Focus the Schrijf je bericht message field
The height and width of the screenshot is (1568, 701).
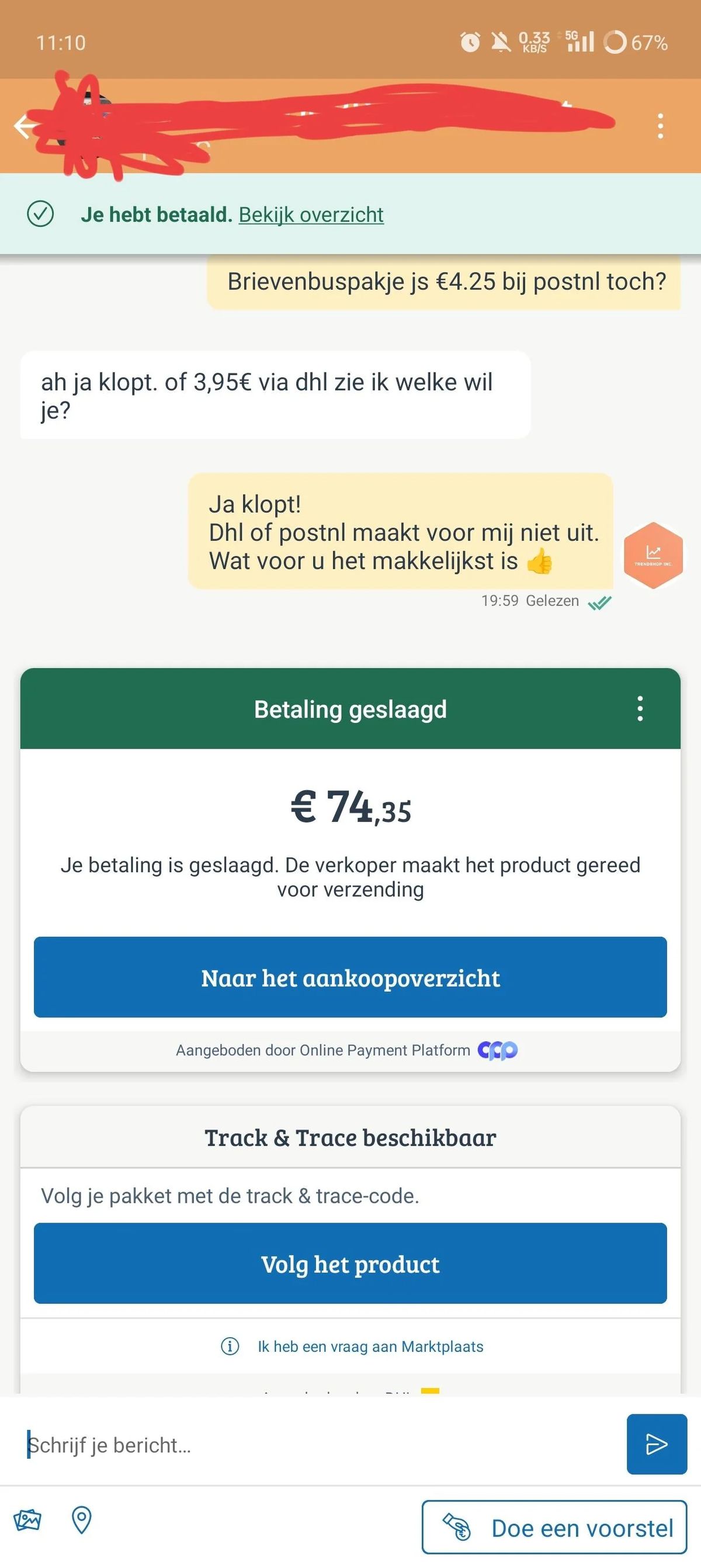317,1445
